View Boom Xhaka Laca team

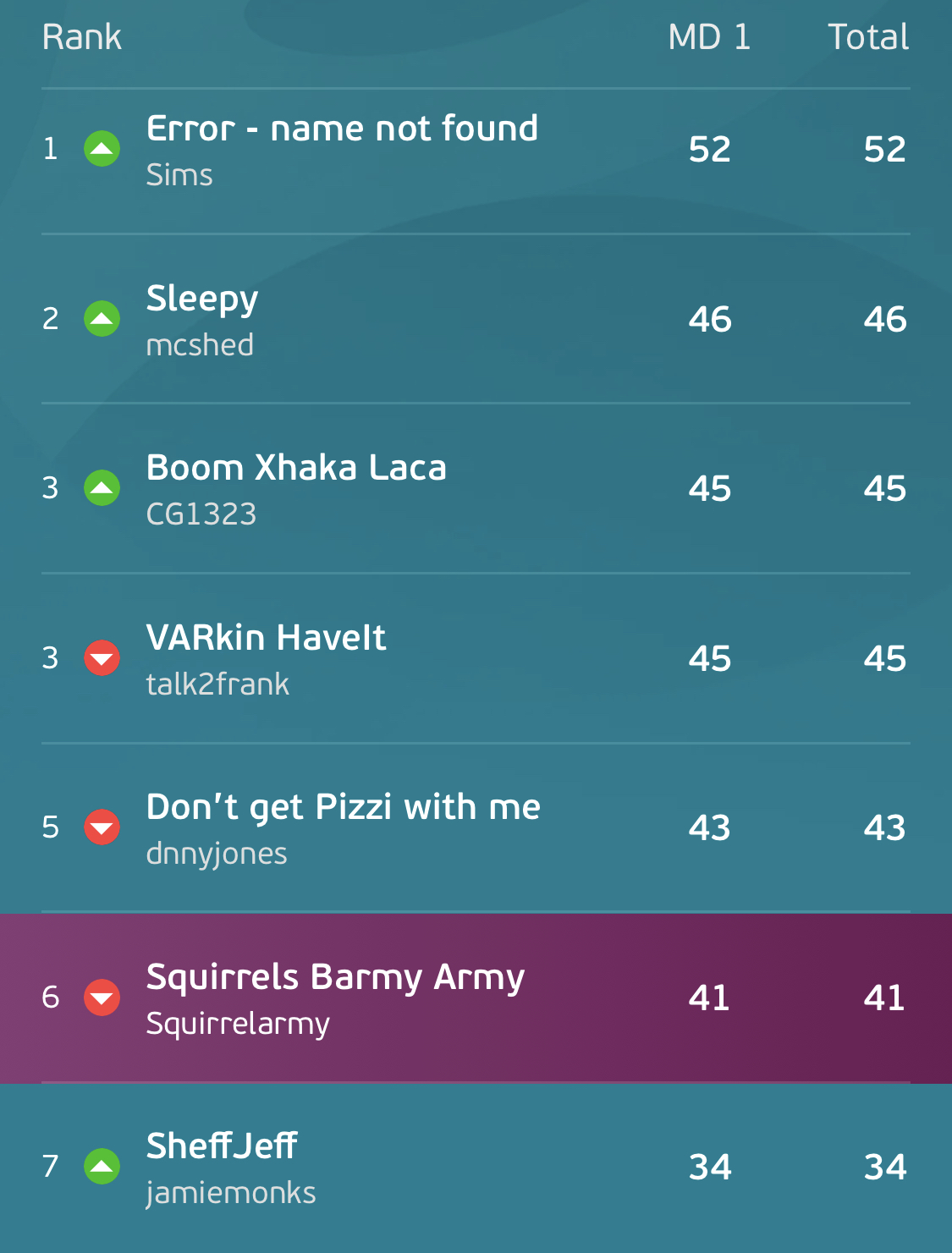coord(476,488)
